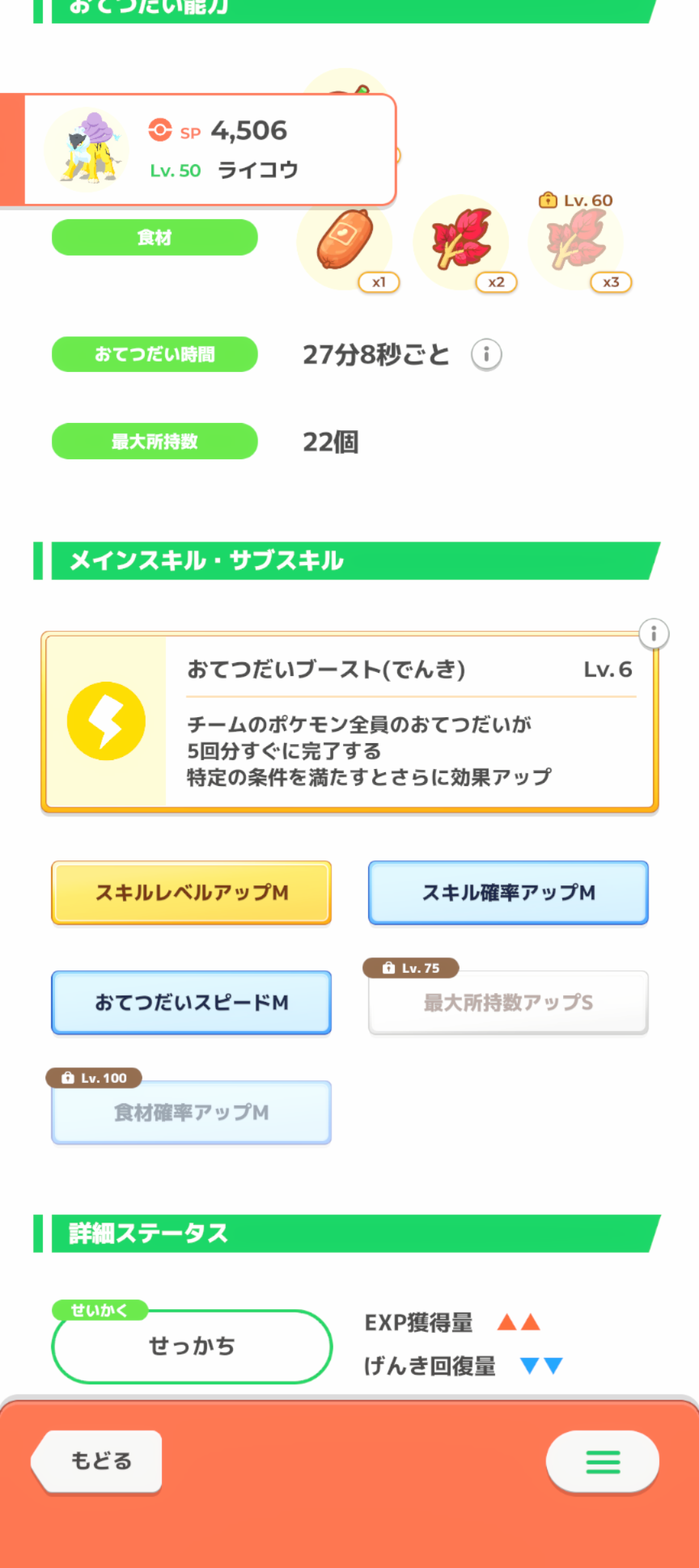Select the おてつだいスピードM sub skill

(x=192, y=1003)
